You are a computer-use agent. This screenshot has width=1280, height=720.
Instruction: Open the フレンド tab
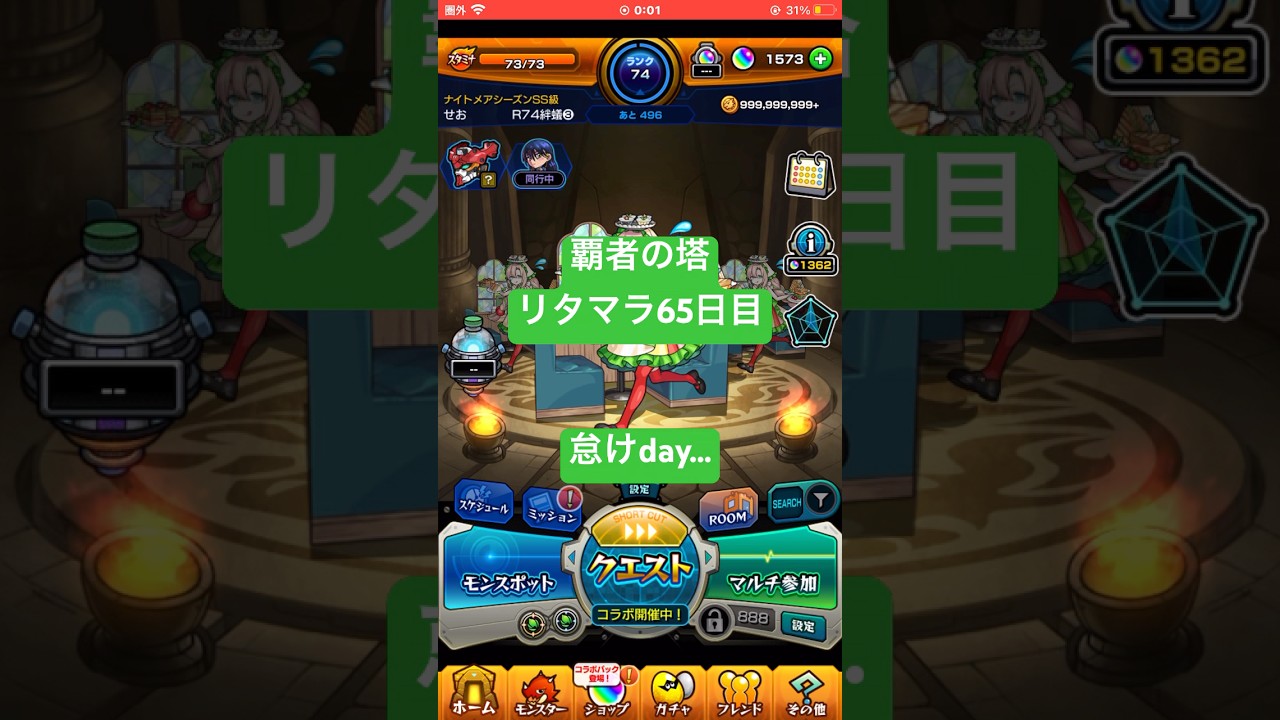point(739,692)
